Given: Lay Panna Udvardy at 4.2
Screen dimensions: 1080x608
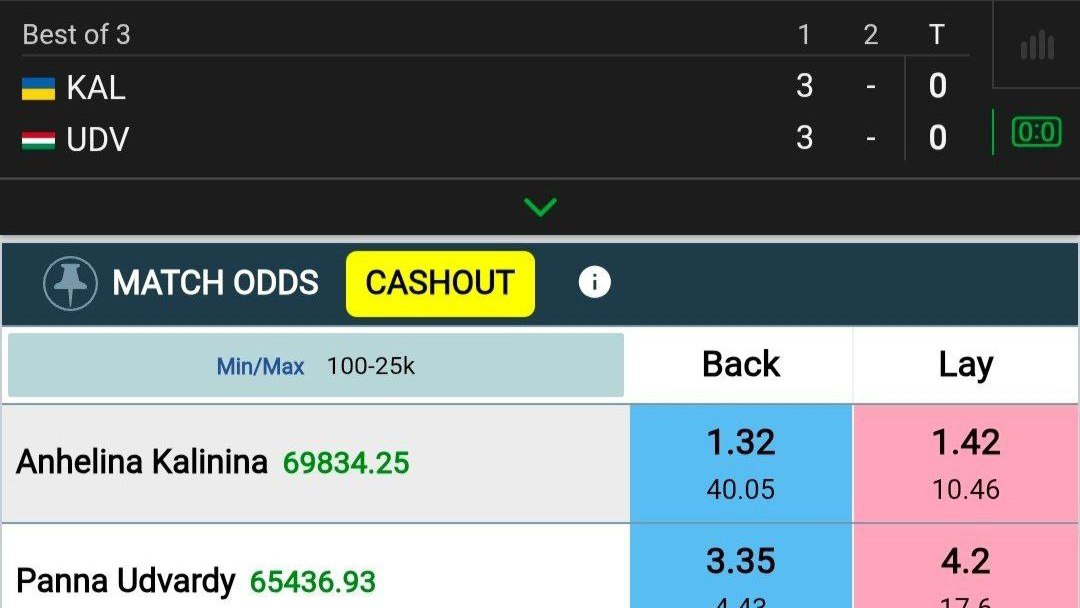Looking at the screenshot, I should (x=966, y=566).
